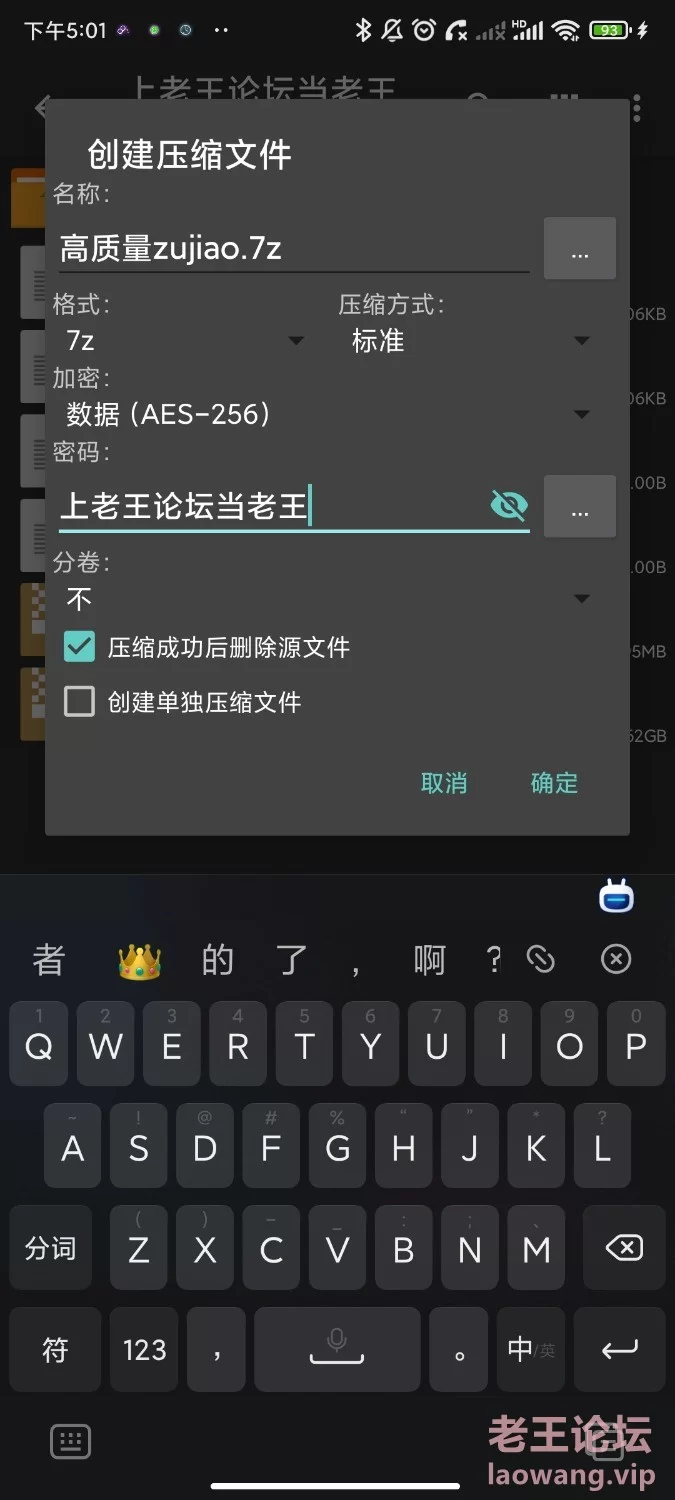Expand the 7z format dropdown
This screenshot has width=675, height=1500.
coord(180,341)
